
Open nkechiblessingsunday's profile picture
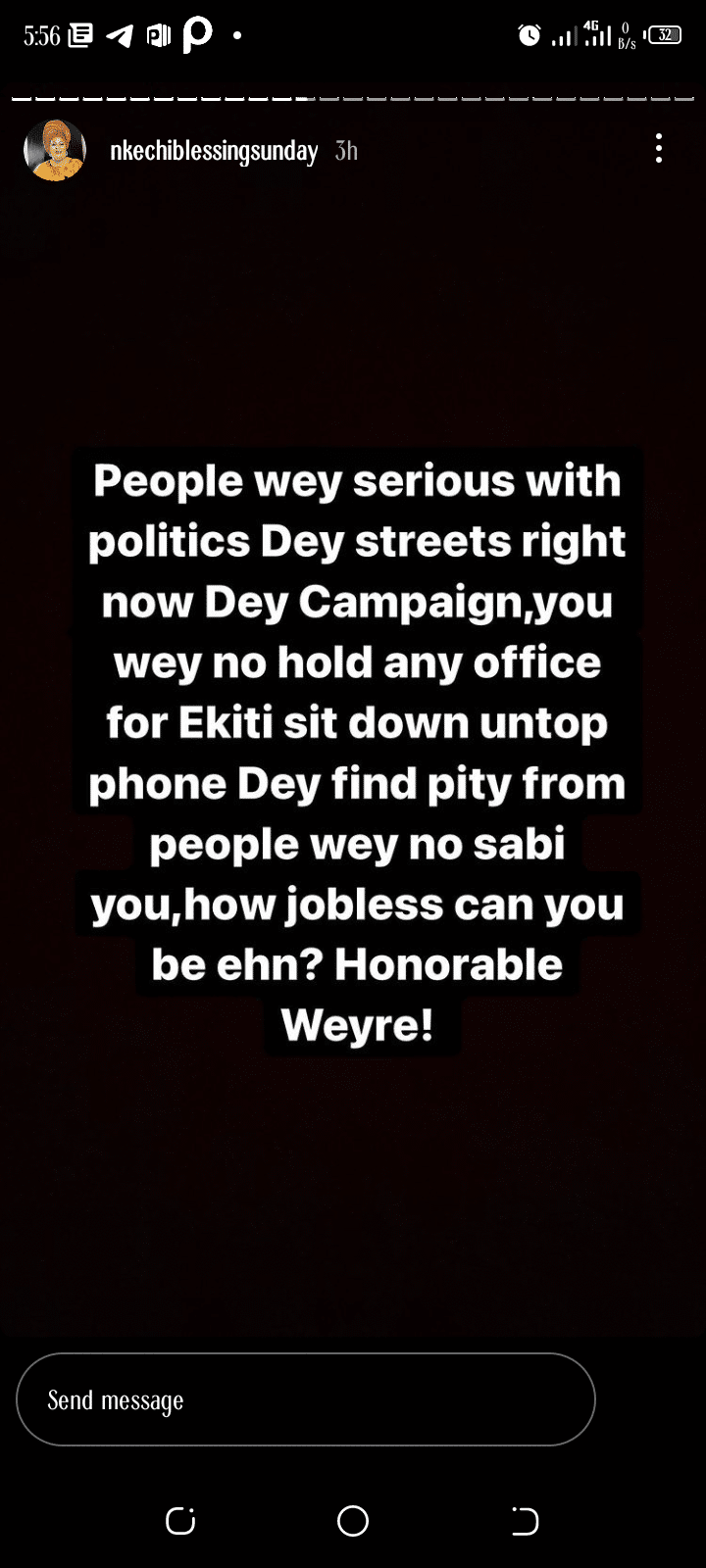click(54, 150)
